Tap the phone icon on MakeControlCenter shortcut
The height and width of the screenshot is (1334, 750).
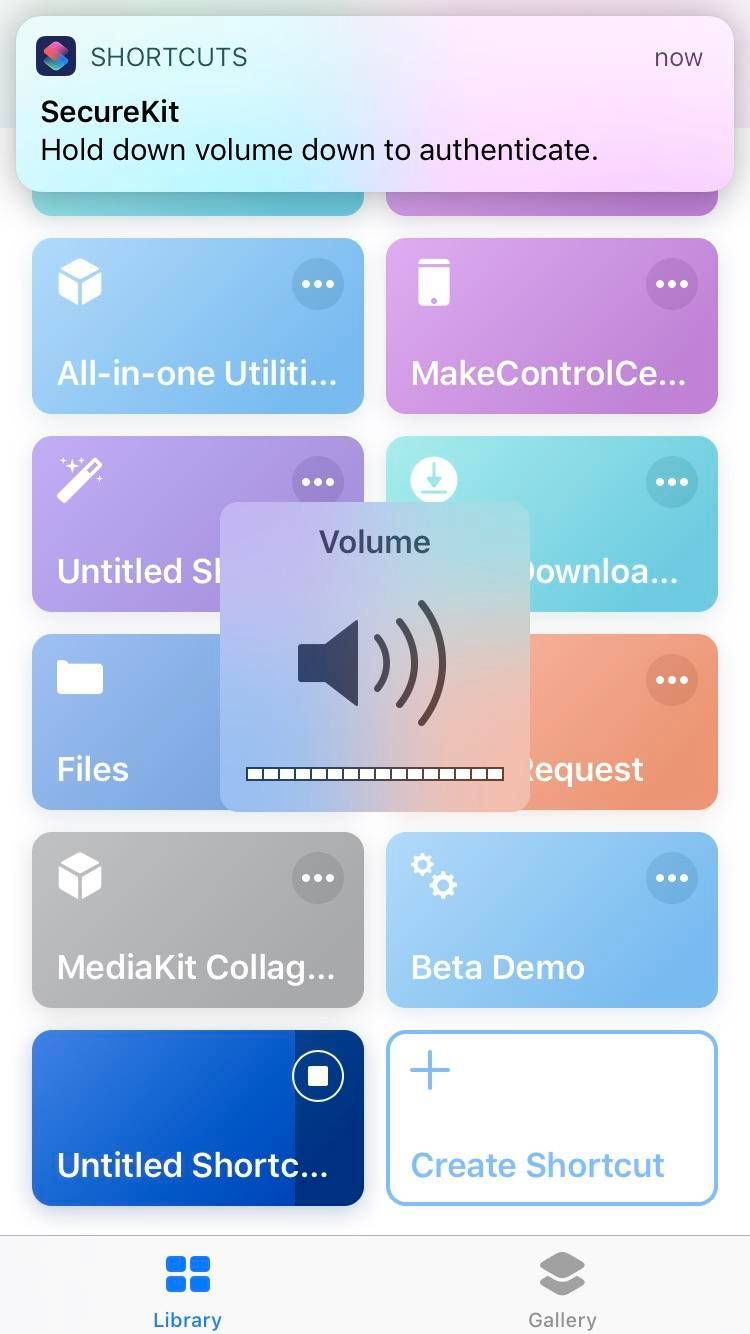[432, 281]
